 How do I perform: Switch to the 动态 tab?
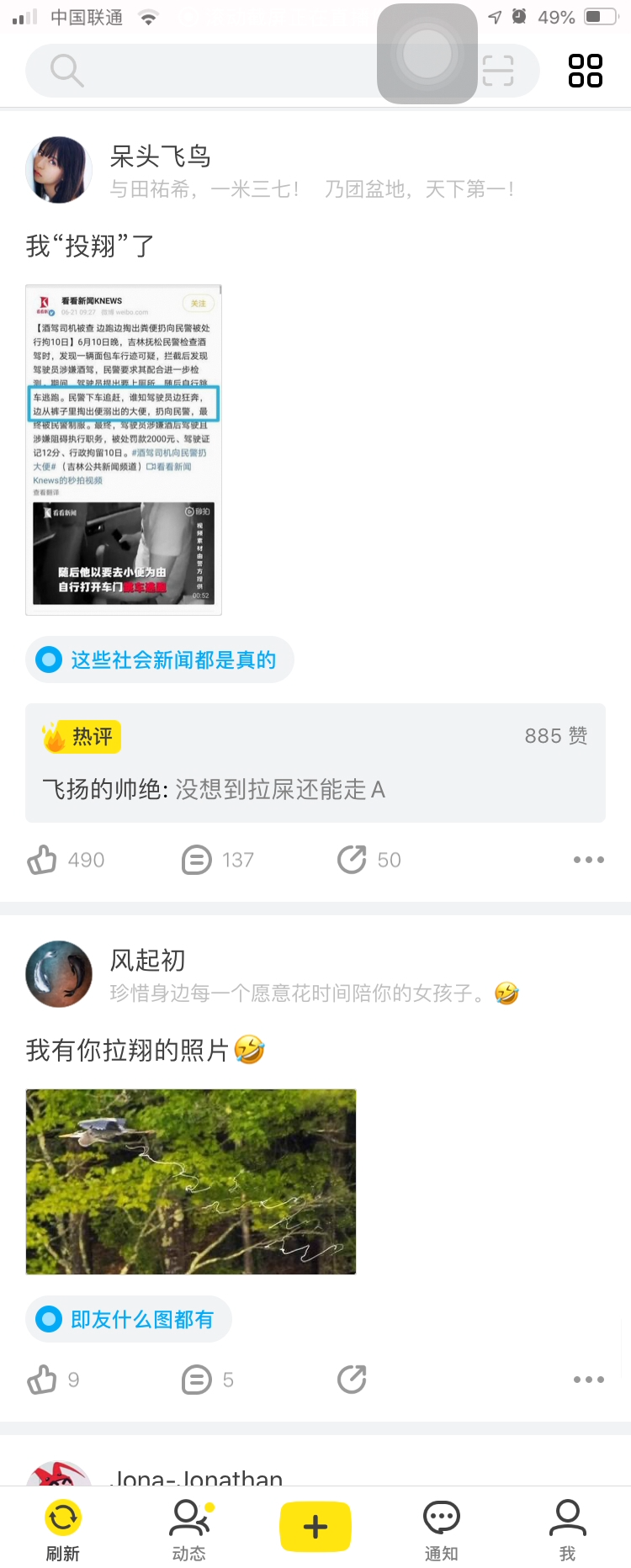tap(189, 1529)
